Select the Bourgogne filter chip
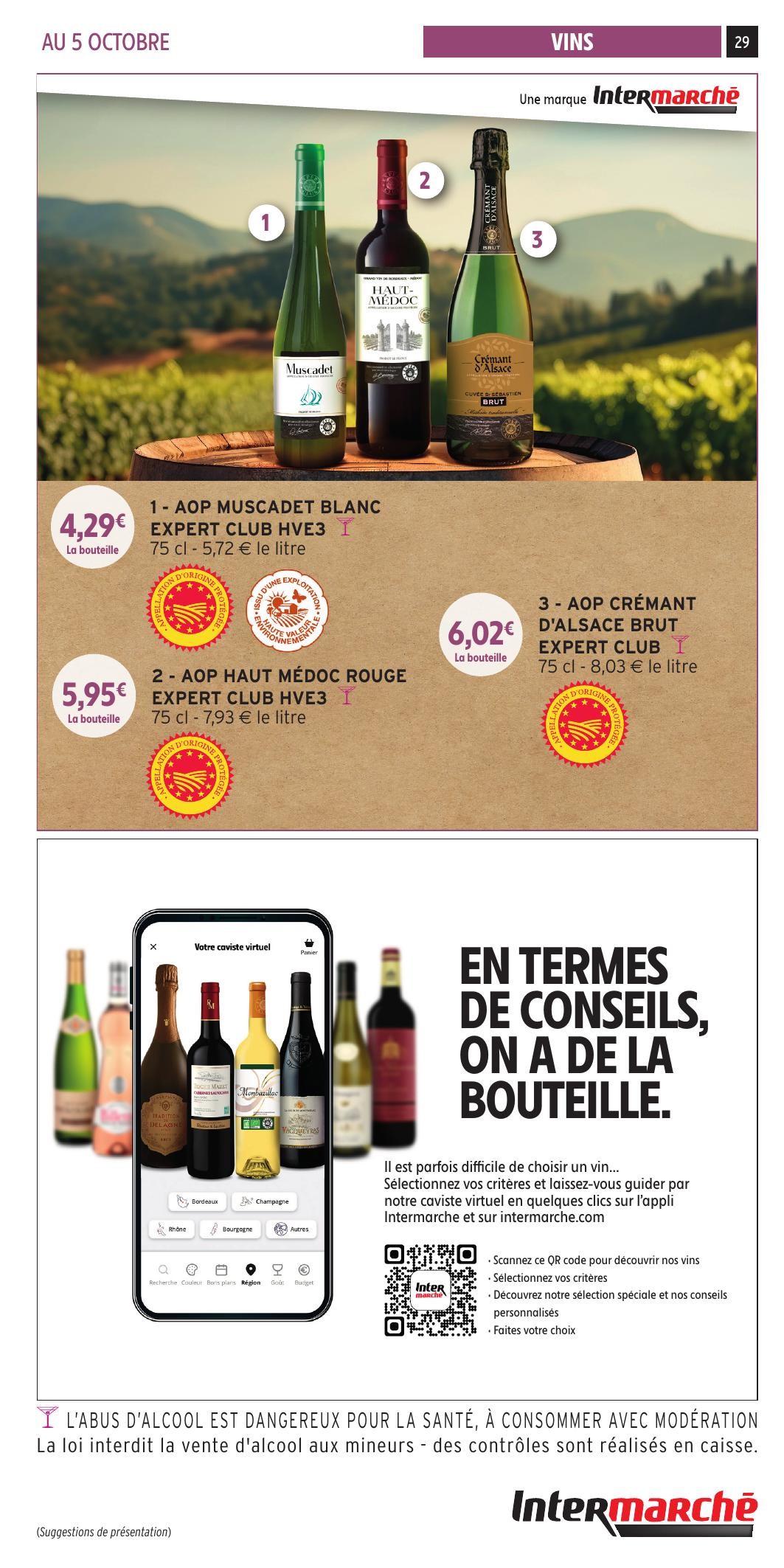This screenshot has width=784, height=1568. click(x=231, y=1229)
